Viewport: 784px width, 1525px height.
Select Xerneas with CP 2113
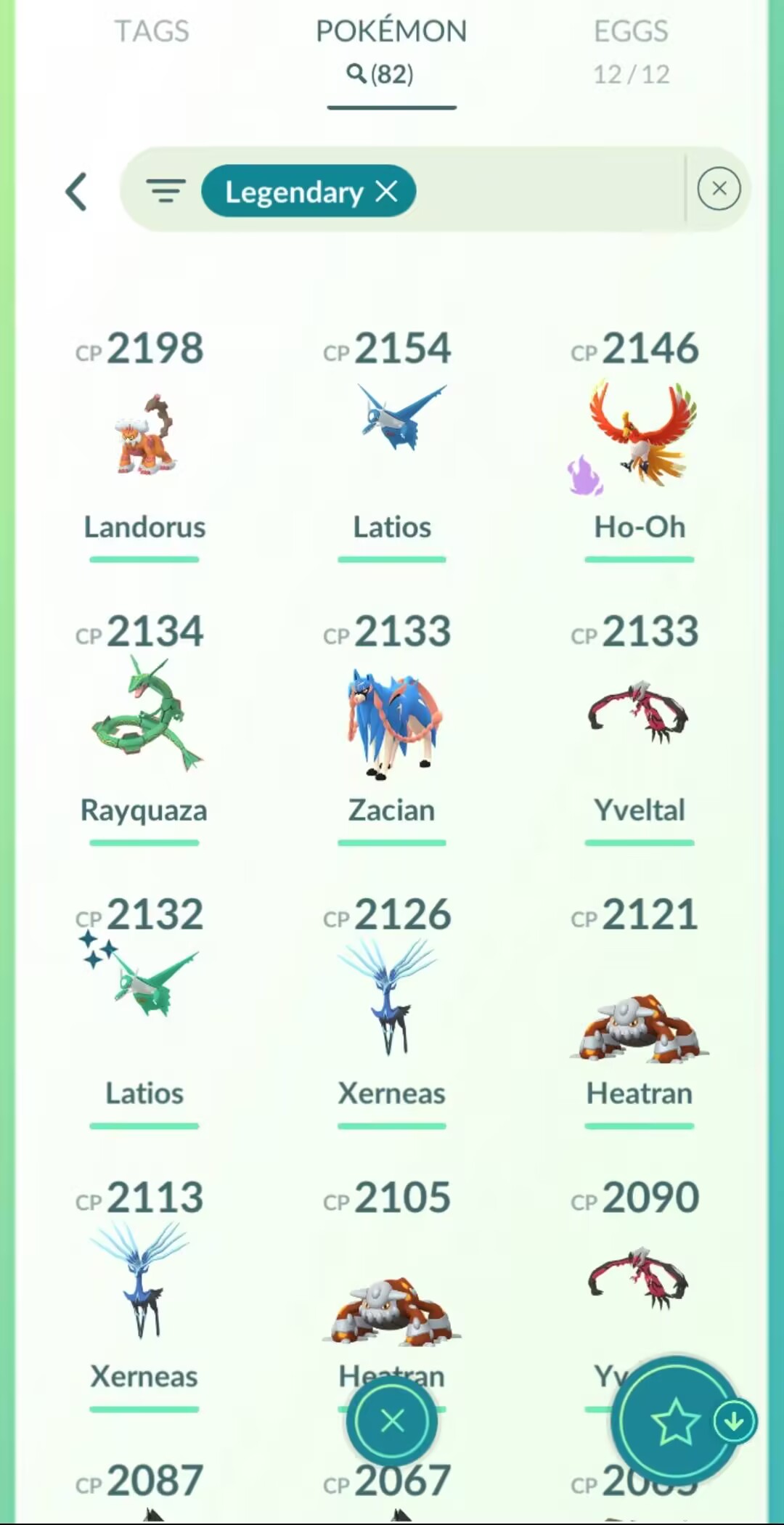(x=144, y=1285)
